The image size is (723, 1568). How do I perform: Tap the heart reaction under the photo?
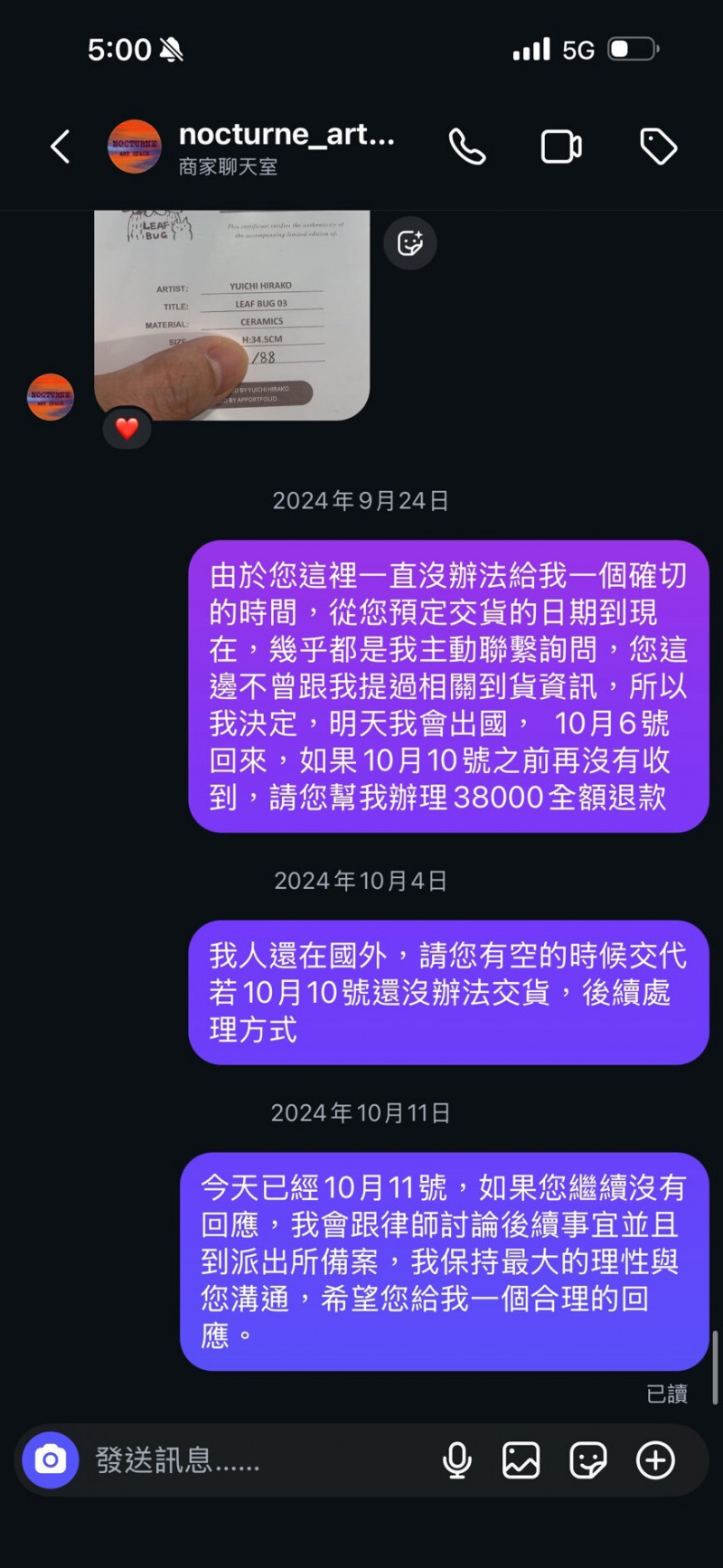[x=127, y=429]
